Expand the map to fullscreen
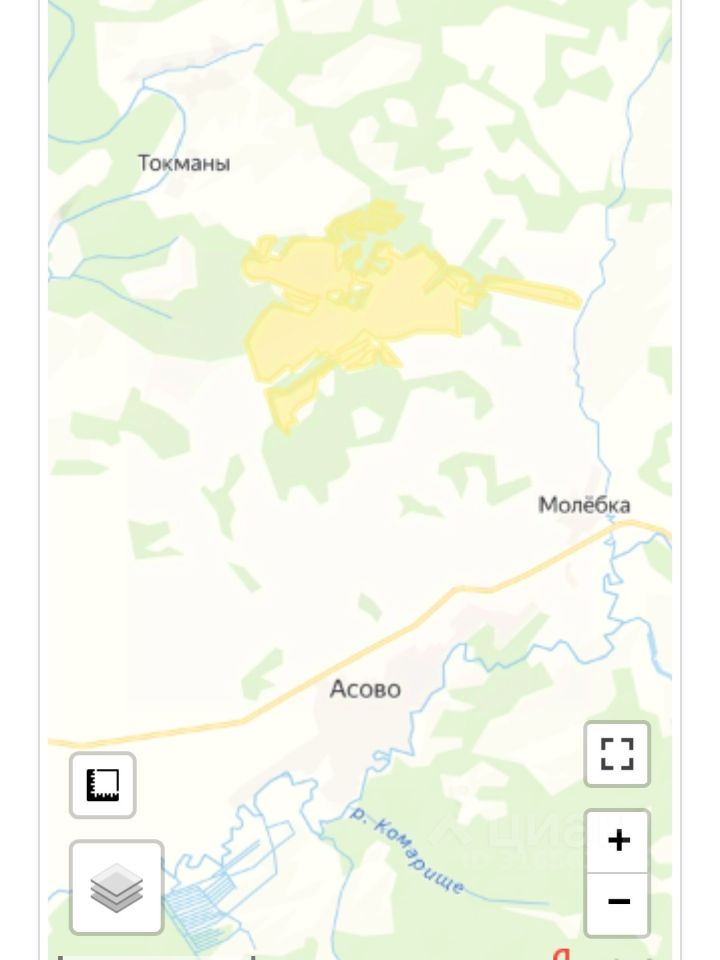This screenshot has height=960, width=720. click(617, 754)
